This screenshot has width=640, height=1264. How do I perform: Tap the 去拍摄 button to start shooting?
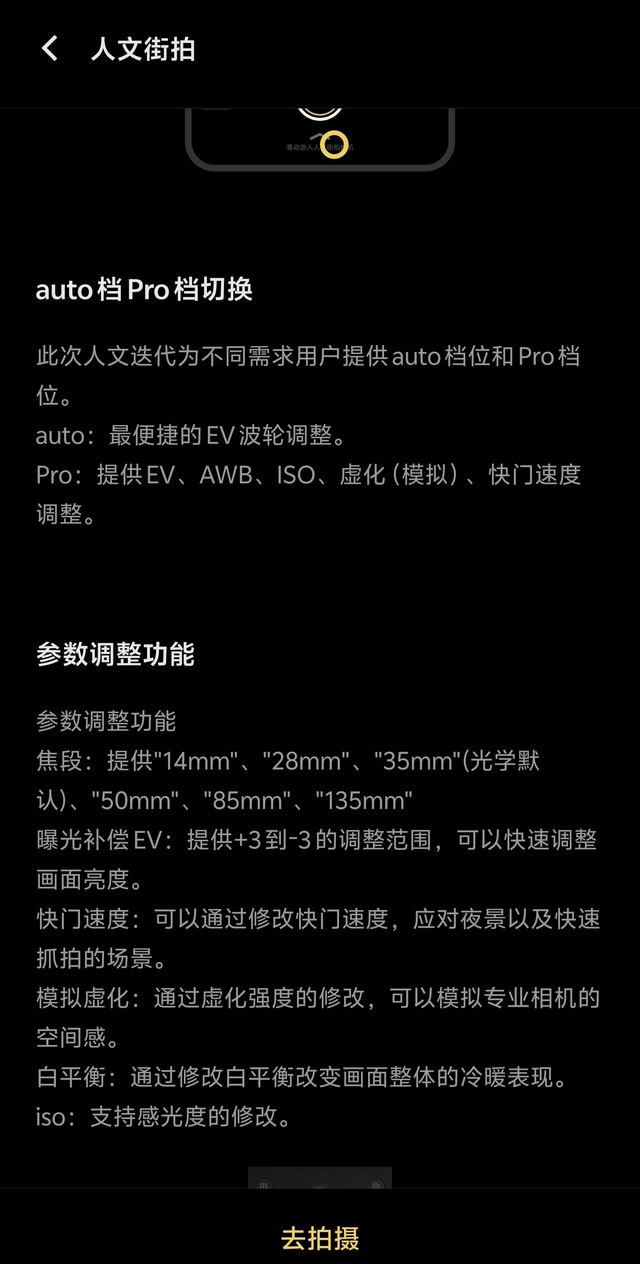tap(320, 1238)
